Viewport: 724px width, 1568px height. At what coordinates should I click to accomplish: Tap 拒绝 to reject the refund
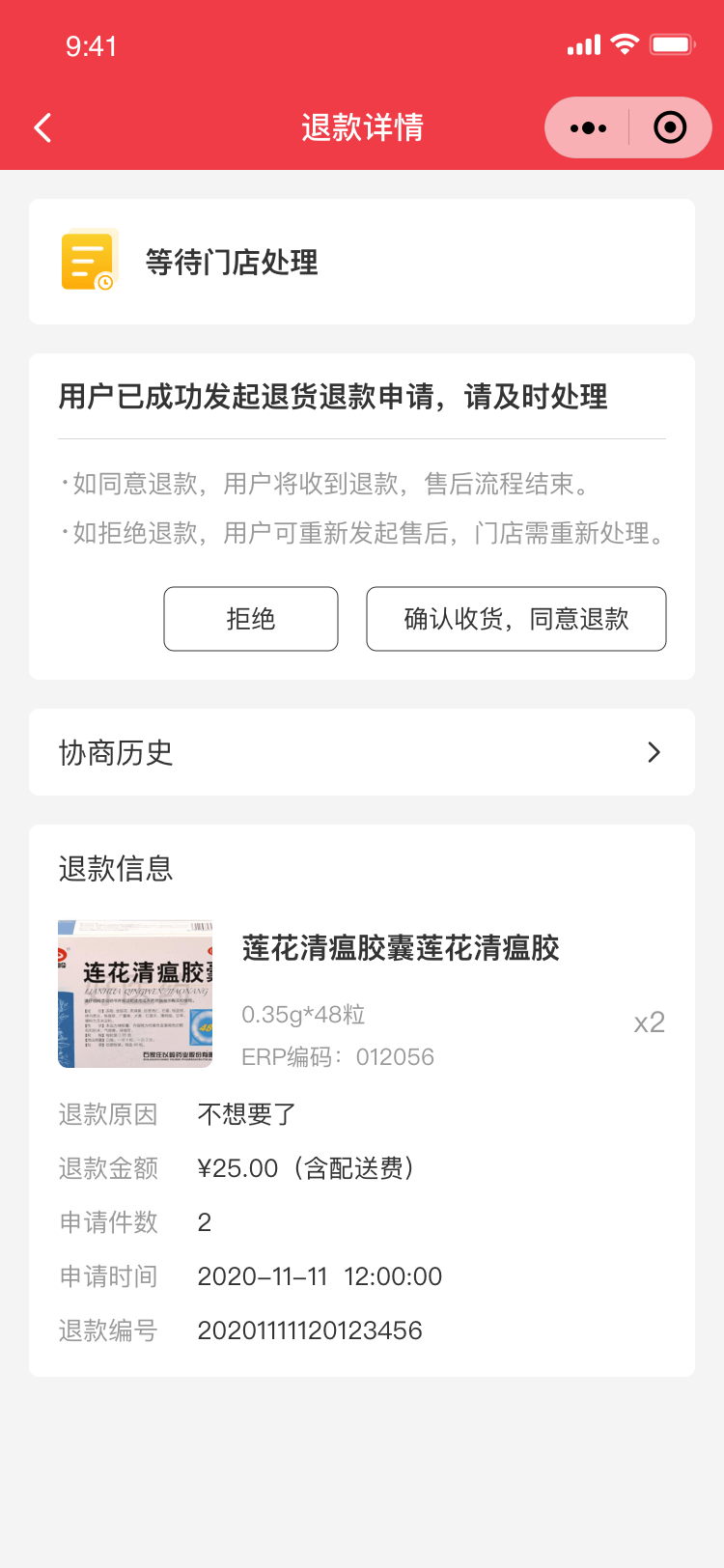pos(251,619)
